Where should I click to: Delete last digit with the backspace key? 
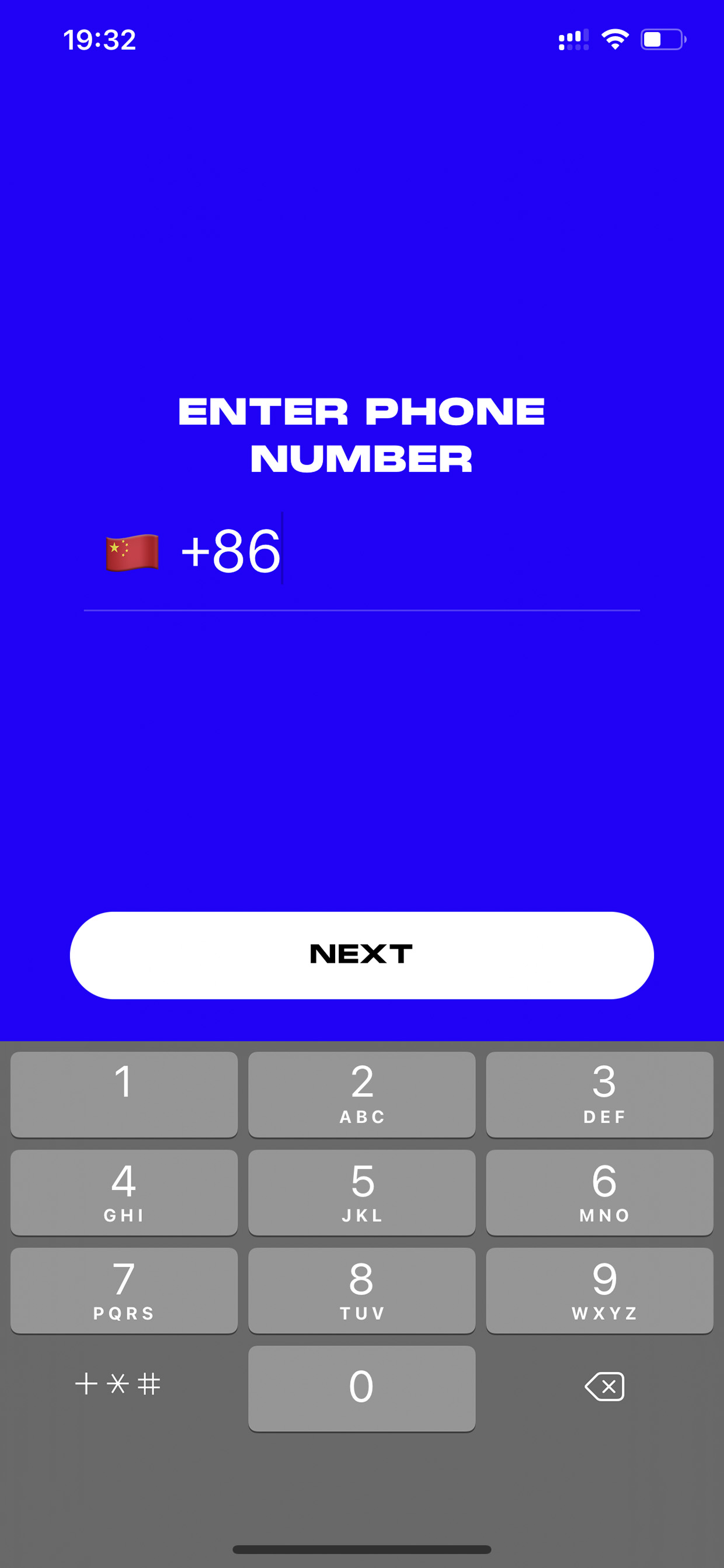tap(604, 1386)
